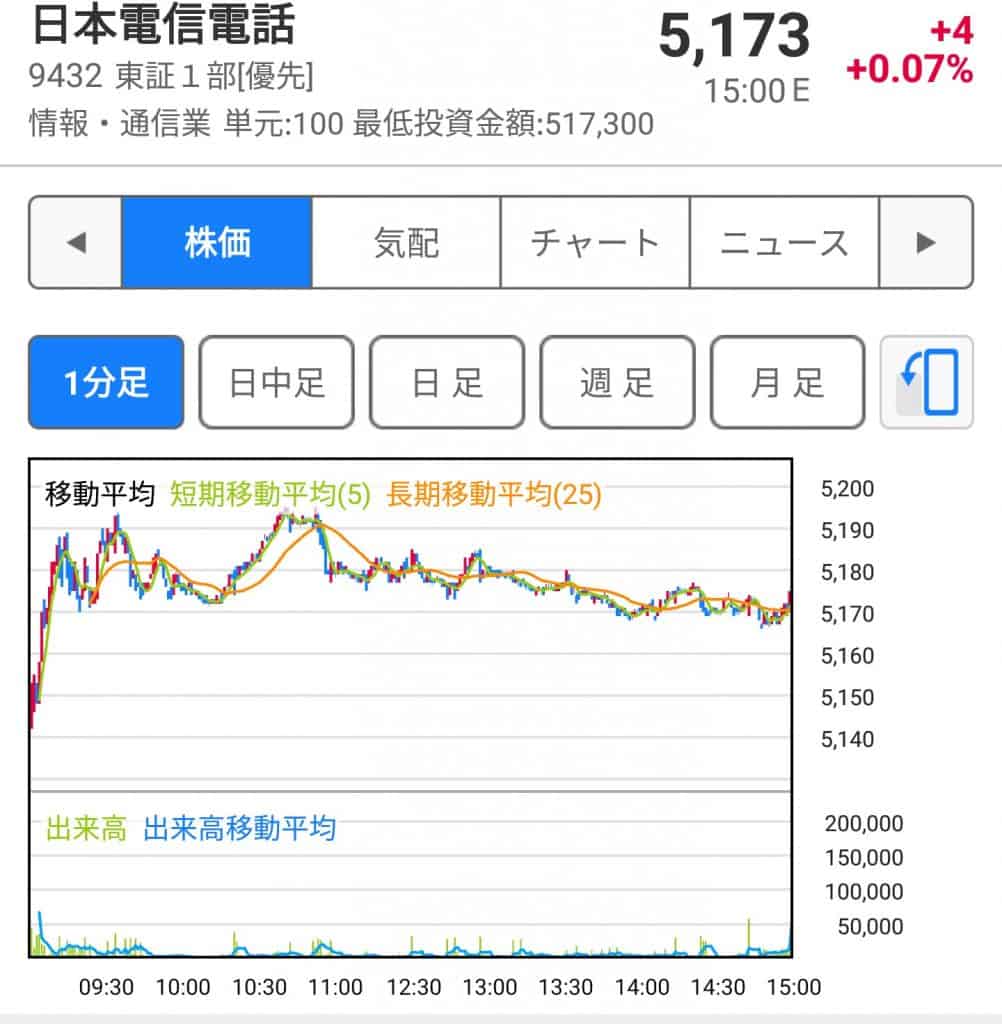Rotate the chart with the phone icon
Viewport: 1002px width, 1024px height.
(x=927, y=382)
